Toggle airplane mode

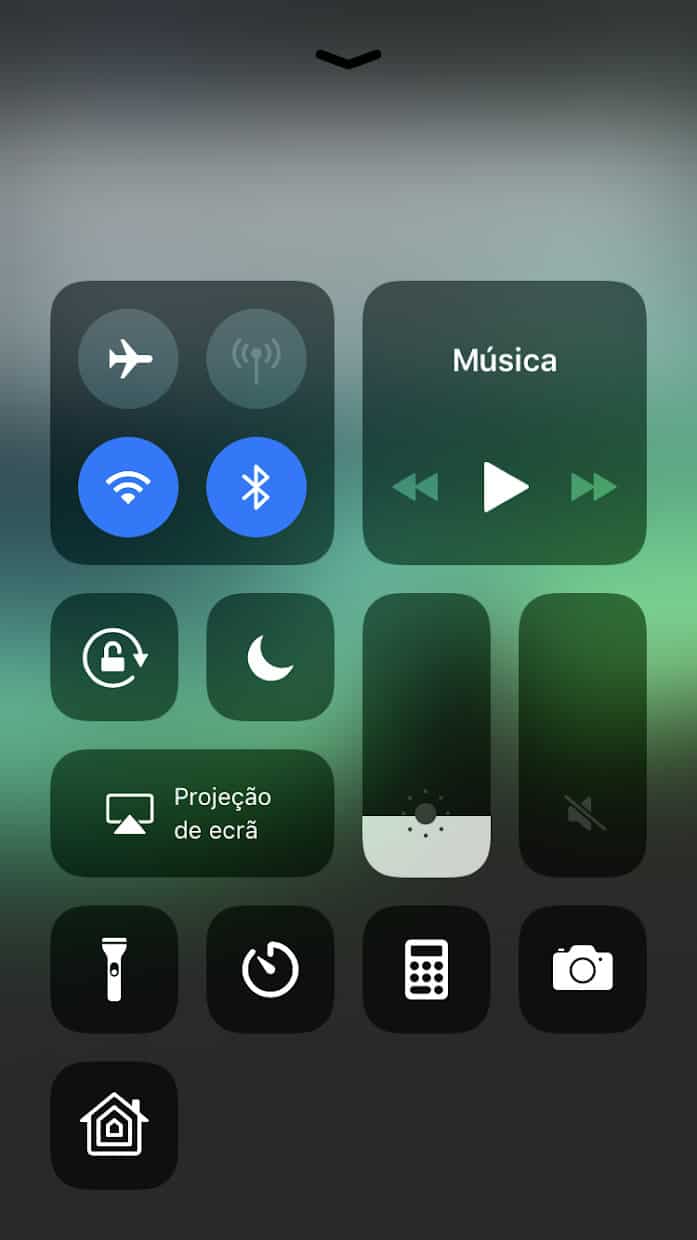coord(128,359)
